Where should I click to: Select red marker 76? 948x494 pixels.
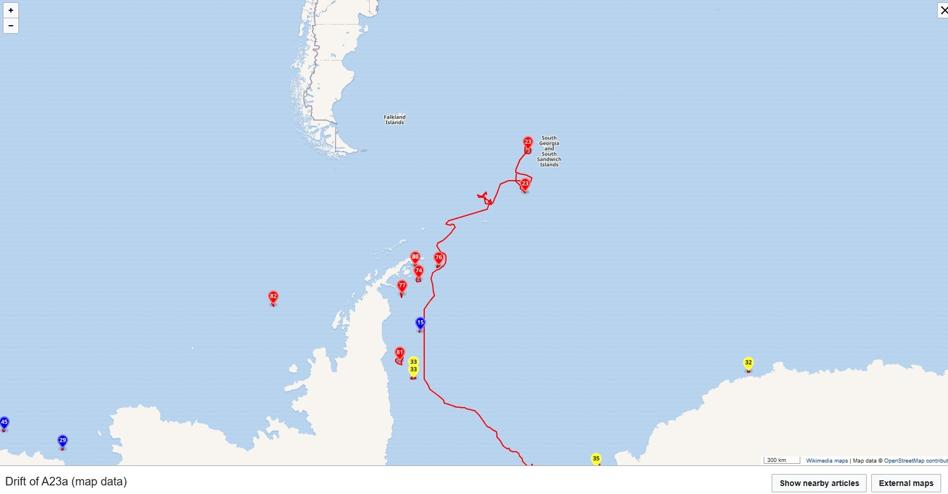coord(438,258)
